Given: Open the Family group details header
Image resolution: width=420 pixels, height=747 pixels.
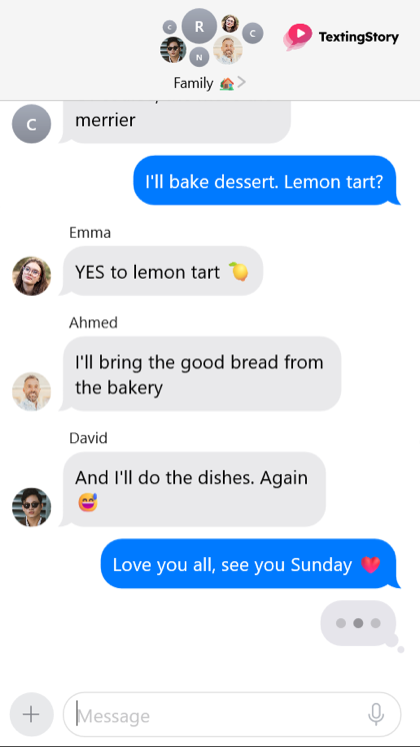Looking at the screenshot, I should (210, 83).
